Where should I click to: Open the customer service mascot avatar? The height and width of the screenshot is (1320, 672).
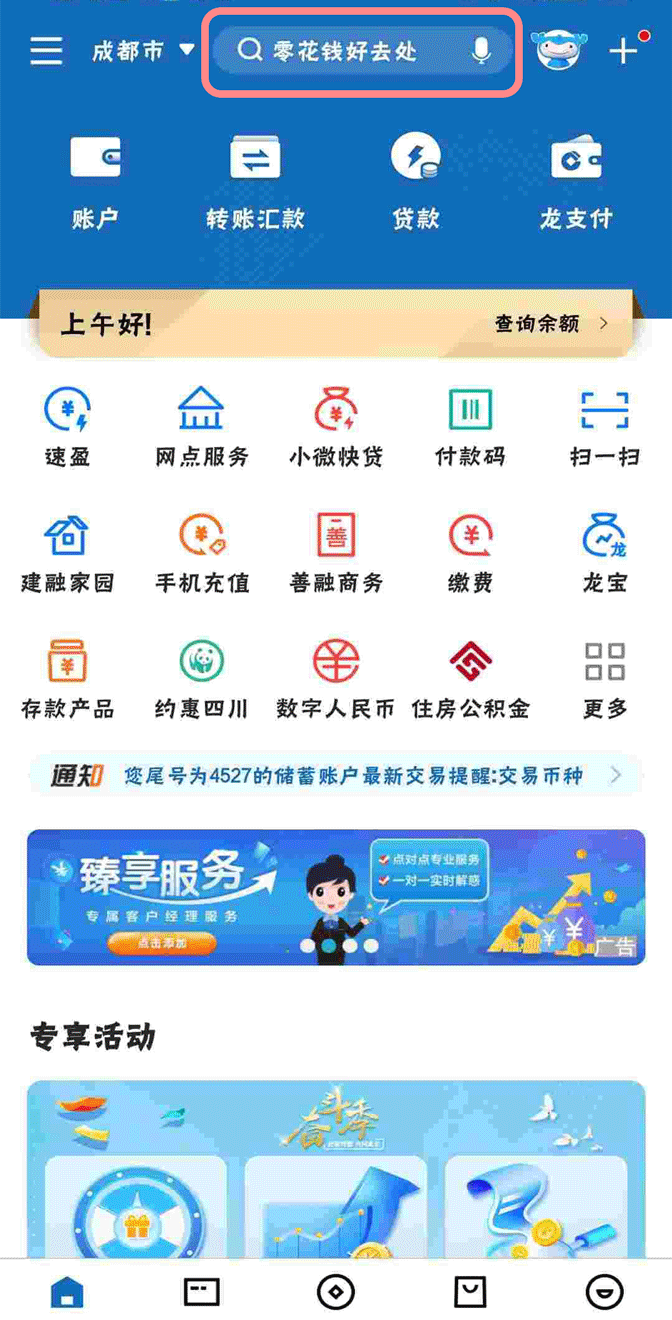coord(560,50)
